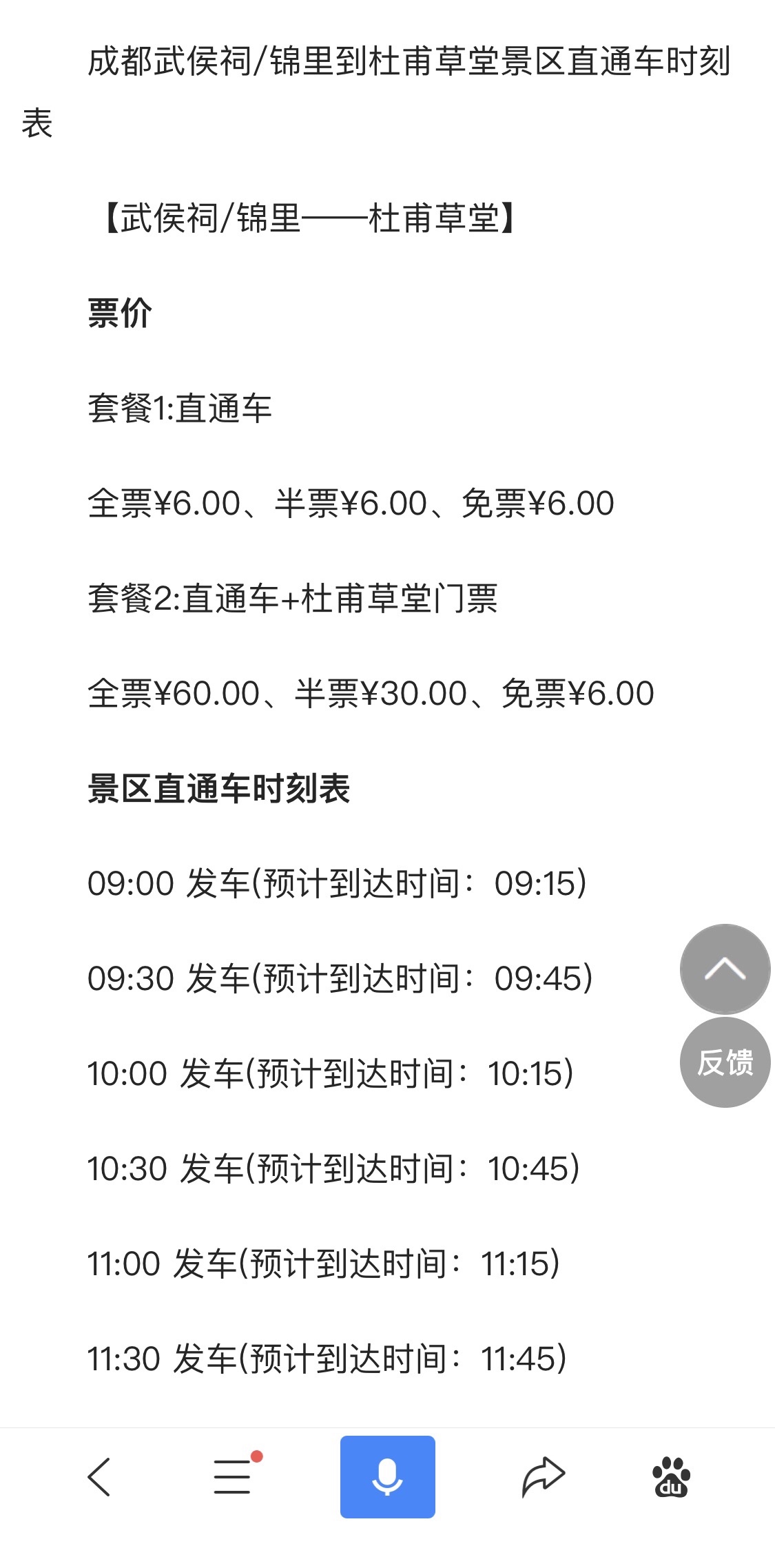Start voice search with the microphone button
The width and height of the screenshot is (775, 1568).
click(387, 1477)
